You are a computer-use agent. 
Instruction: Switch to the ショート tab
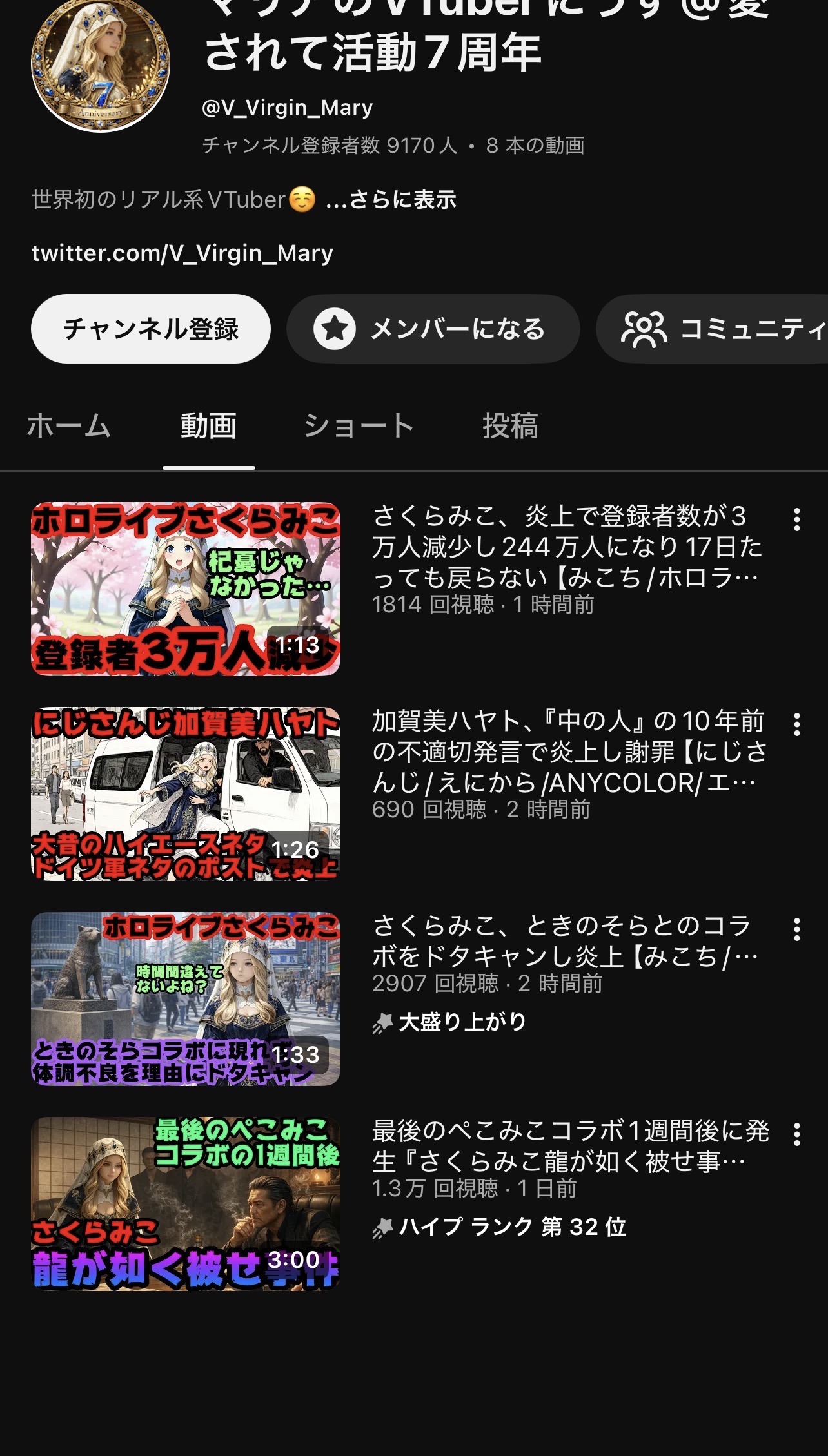359,426
